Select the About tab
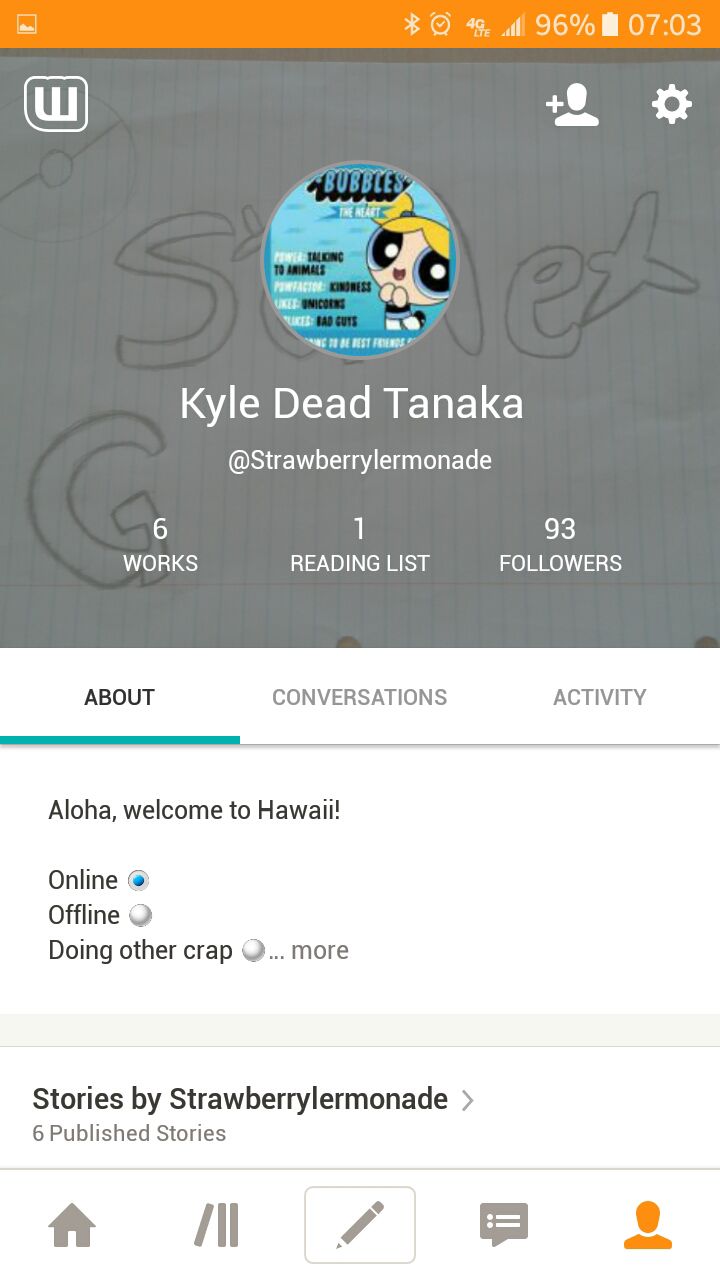Image resolution: width=720 pixels, height=1280 pixels. [x=120, y=697]
